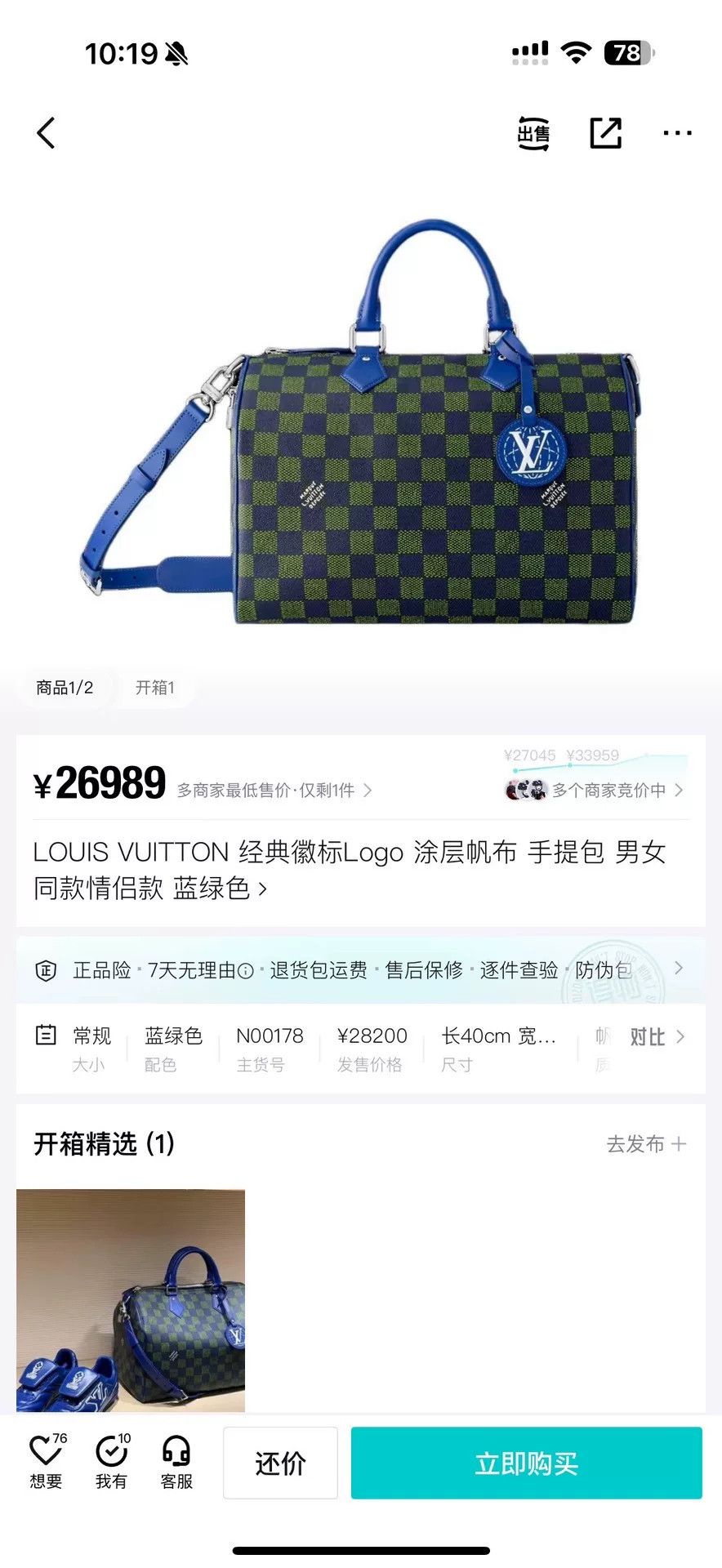Share this product listing

[x=606, y=133]
